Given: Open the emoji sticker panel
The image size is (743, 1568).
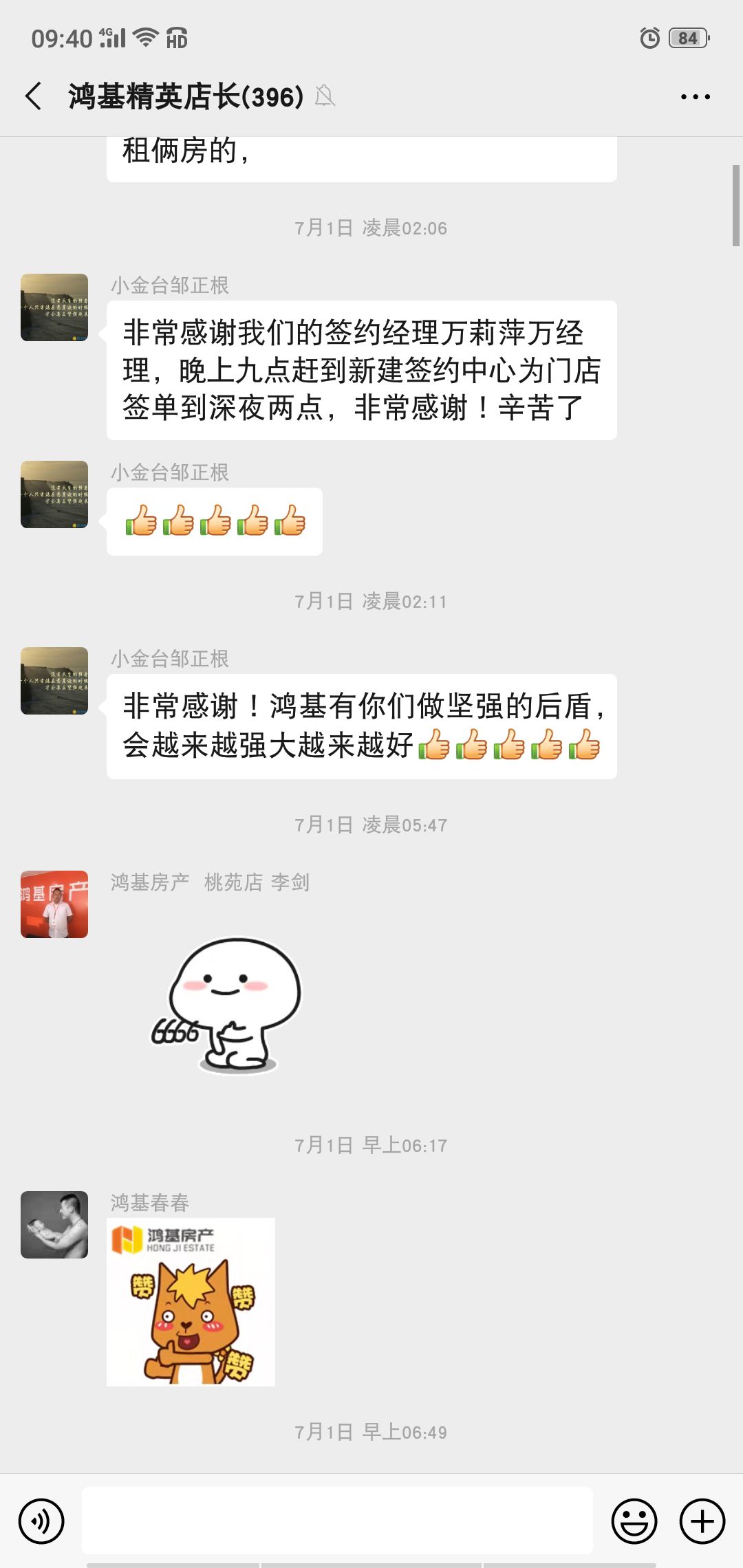Looking at the screenshot, I should pyautogui.click(x=634, y=1521).
